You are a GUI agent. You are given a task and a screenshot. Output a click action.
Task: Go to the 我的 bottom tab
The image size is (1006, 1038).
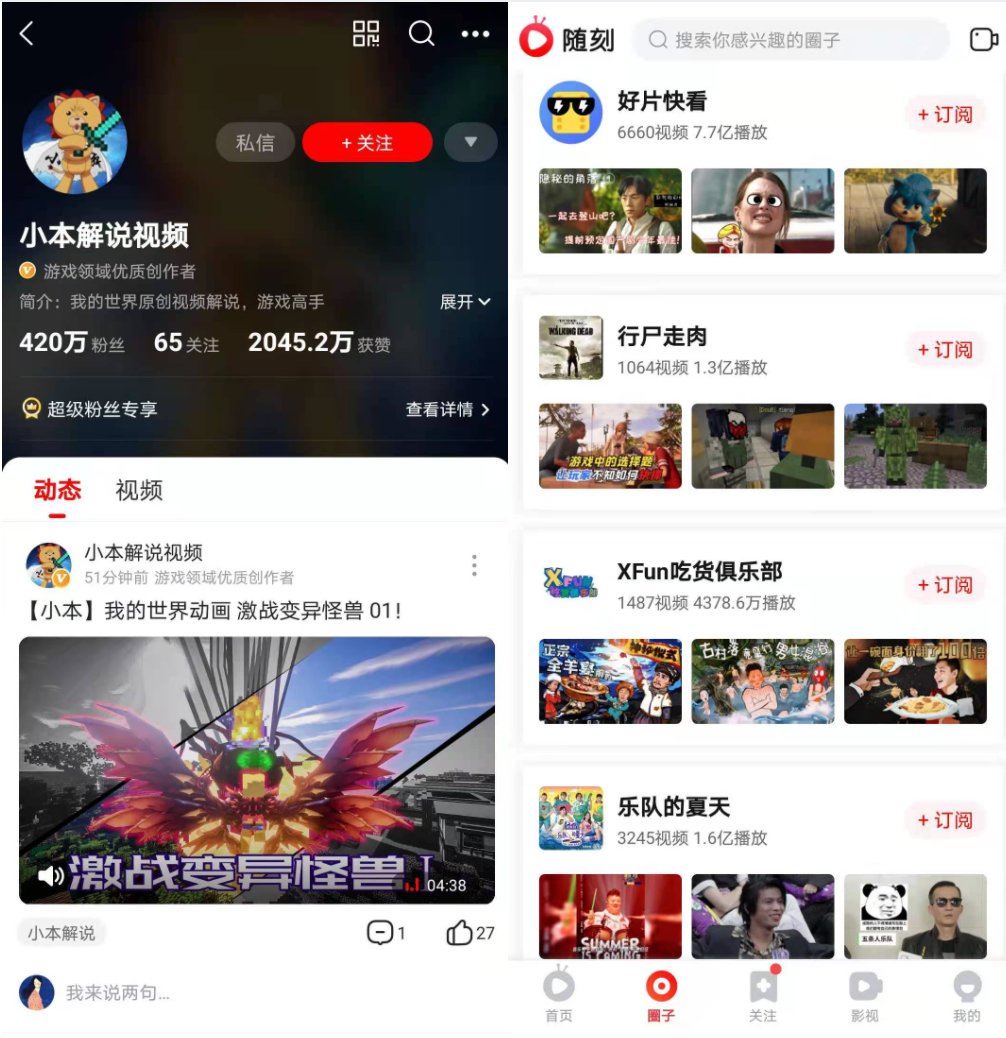(x=966, y=996)
